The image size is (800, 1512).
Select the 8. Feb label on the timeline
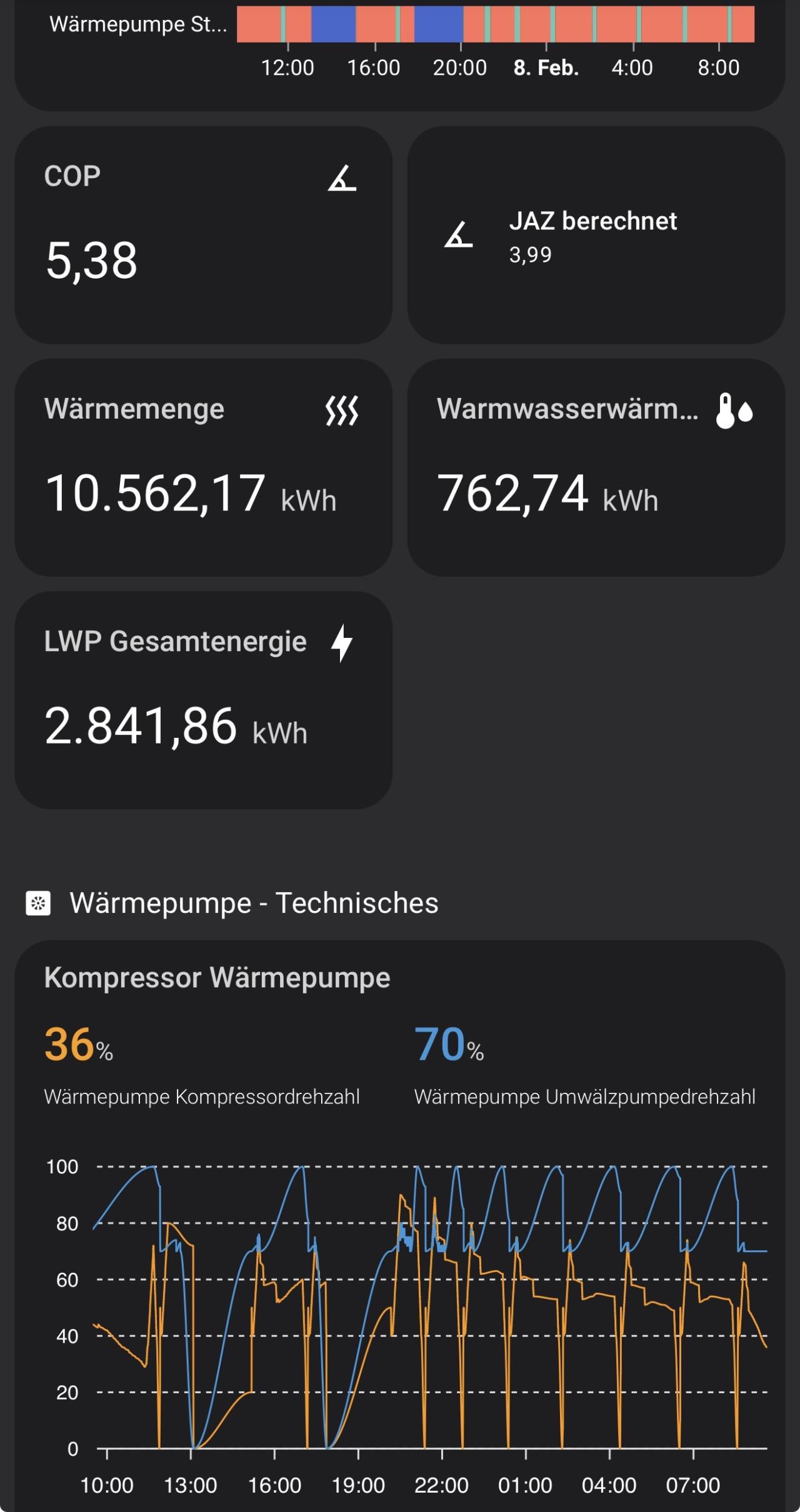[546, 67]
